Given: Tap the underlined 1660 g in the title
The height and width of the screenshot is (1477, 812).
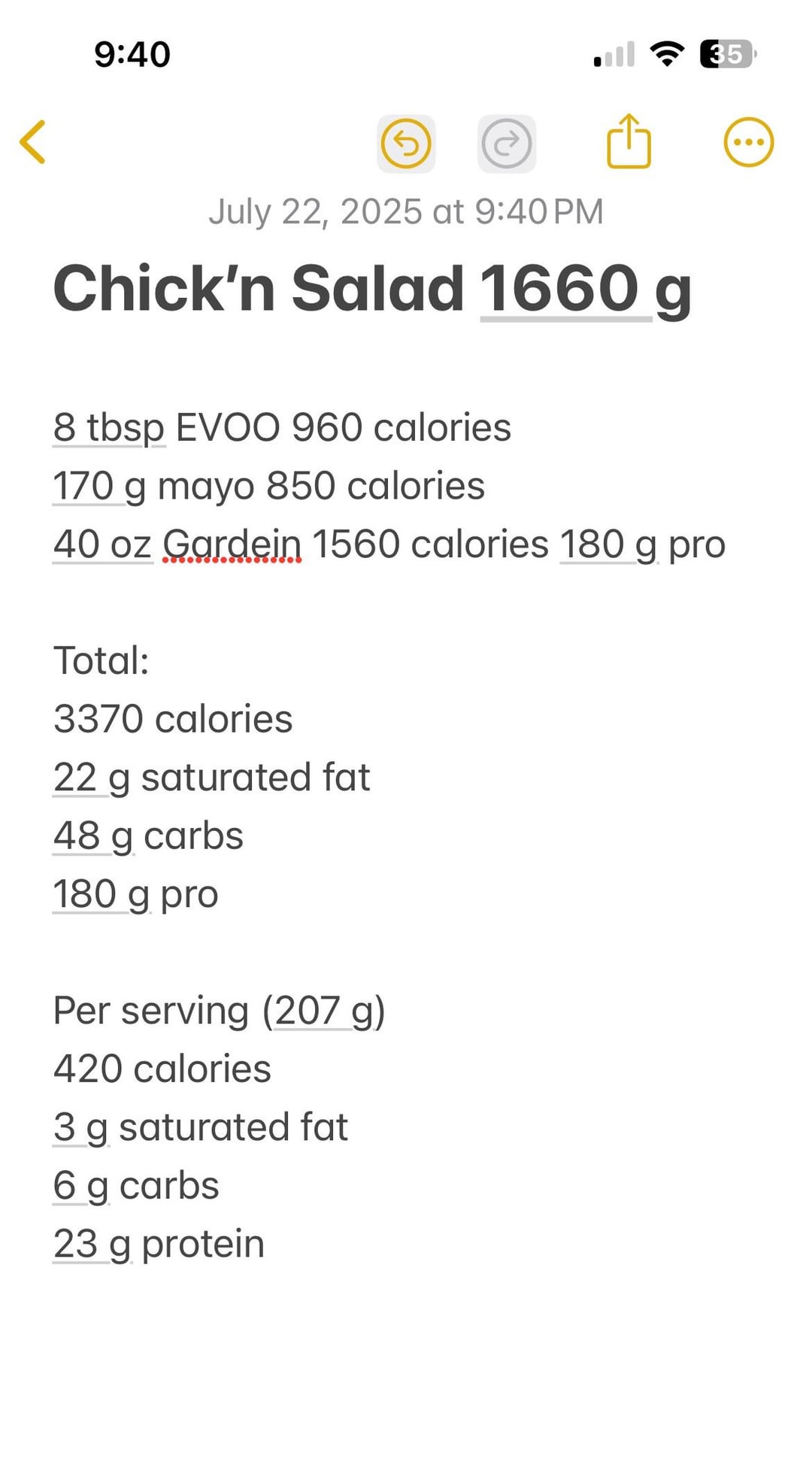Looking at the screenshot, I should click(x=585, y=290).
